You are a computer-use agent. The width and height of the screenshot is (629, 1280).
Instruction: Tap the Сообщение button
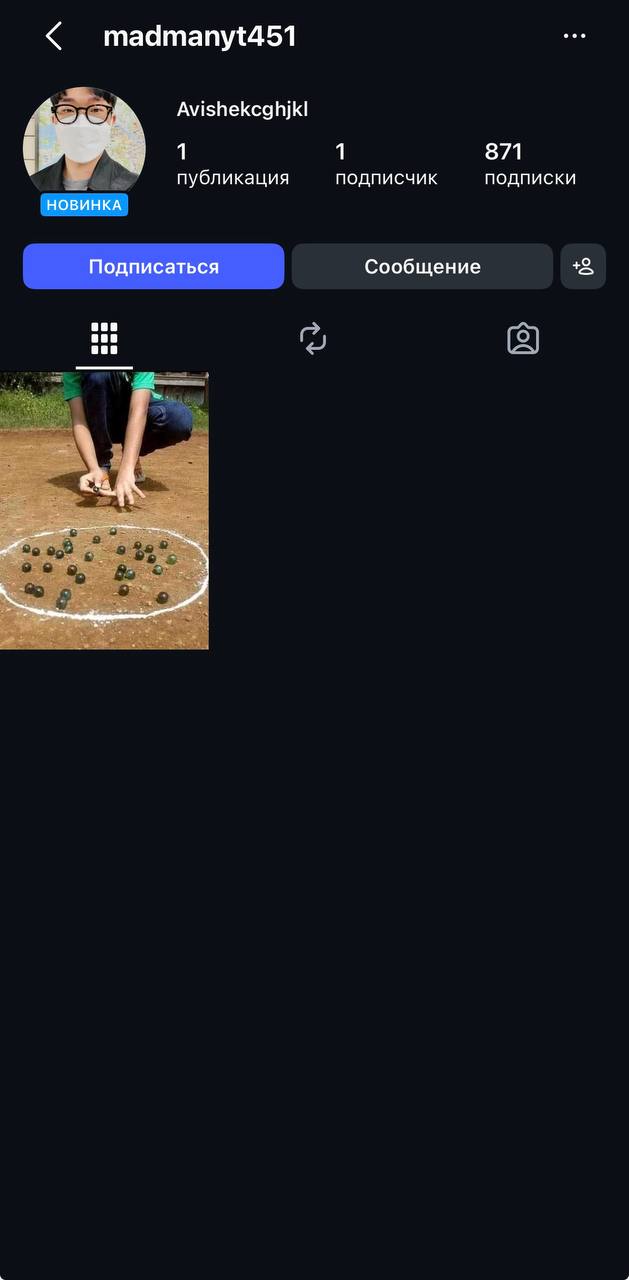[422, 267]
